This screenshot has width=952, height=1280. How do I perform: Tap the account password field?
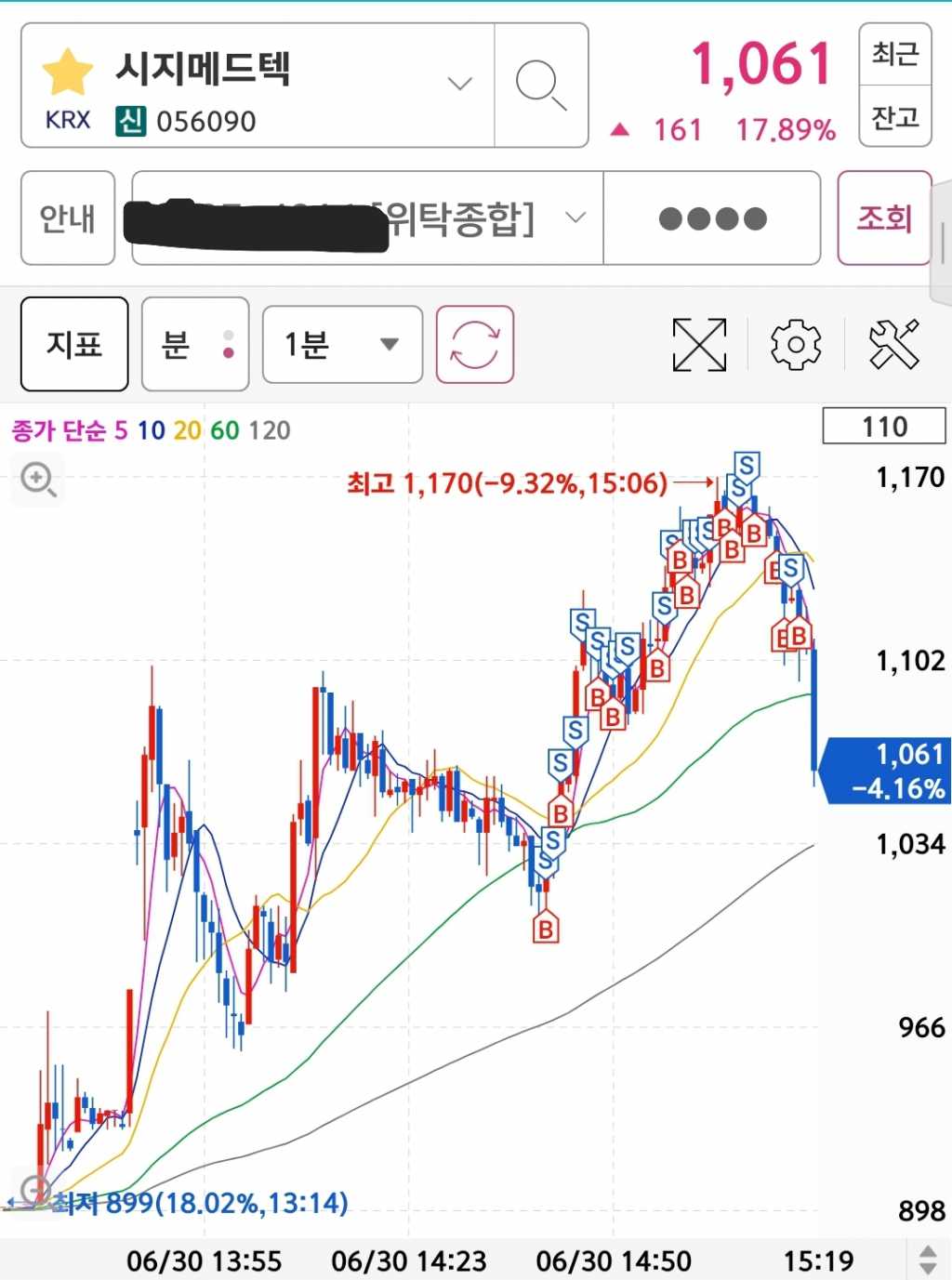coord(712,218)
